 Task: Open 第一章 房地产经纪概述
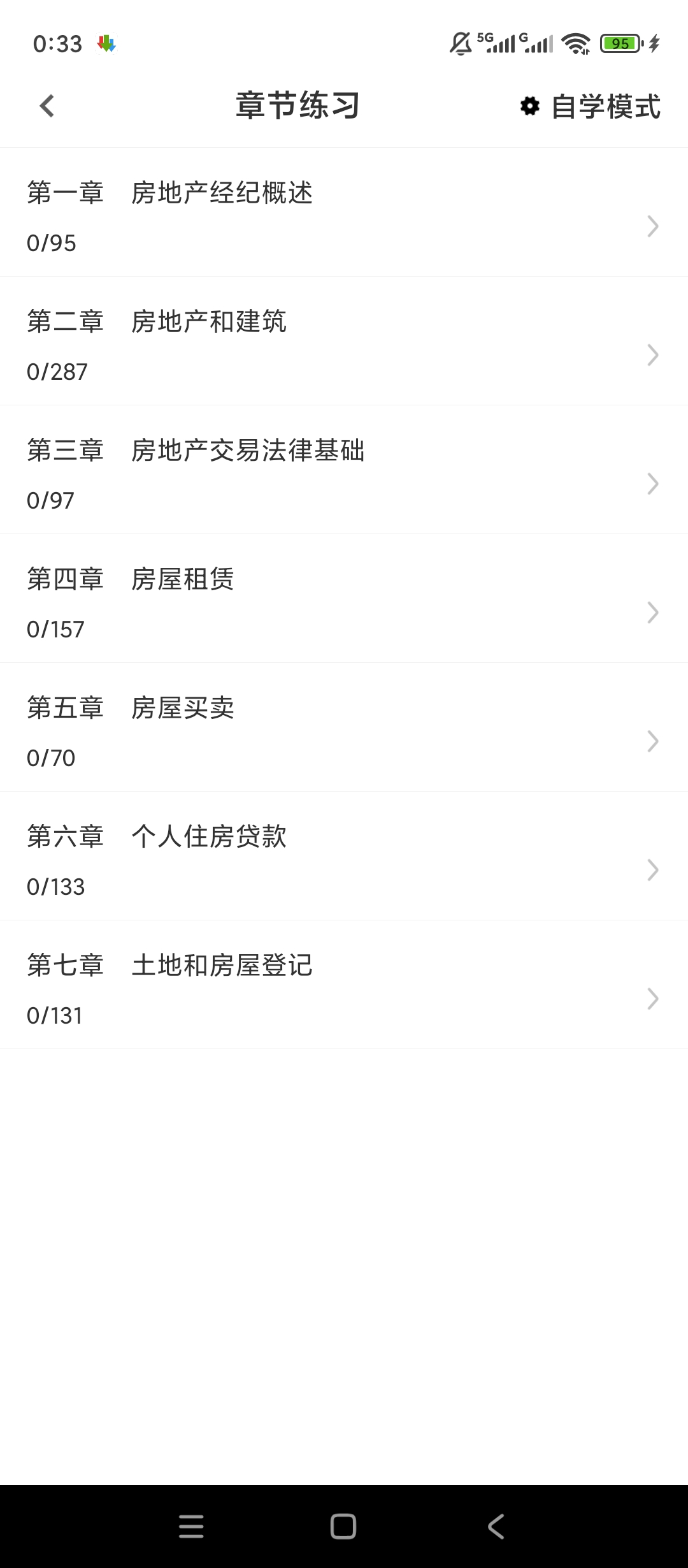click(344, 212)
